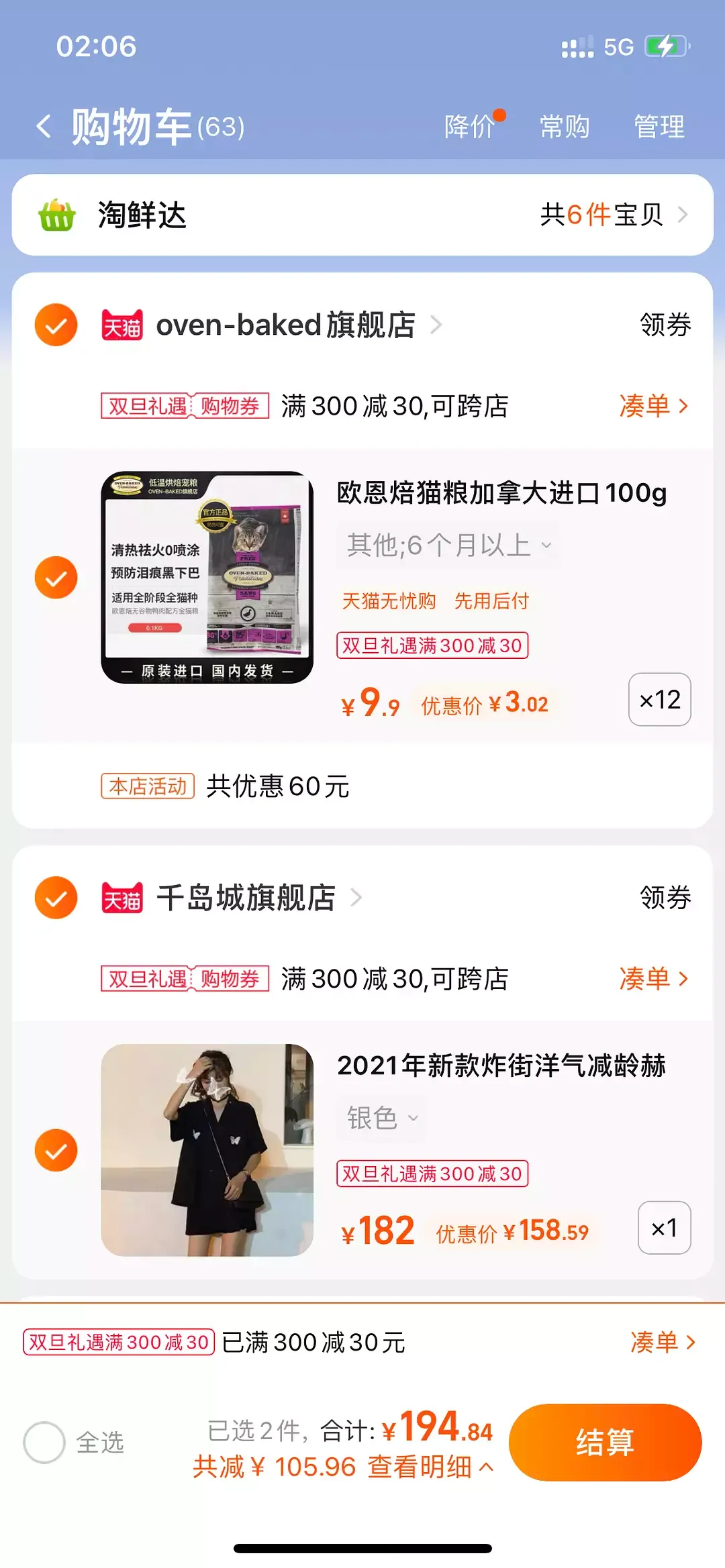
Task: Uncheck the oven-baked旗舰店 store checkbox
Action: pyautogui.click(x=56, y=325)
